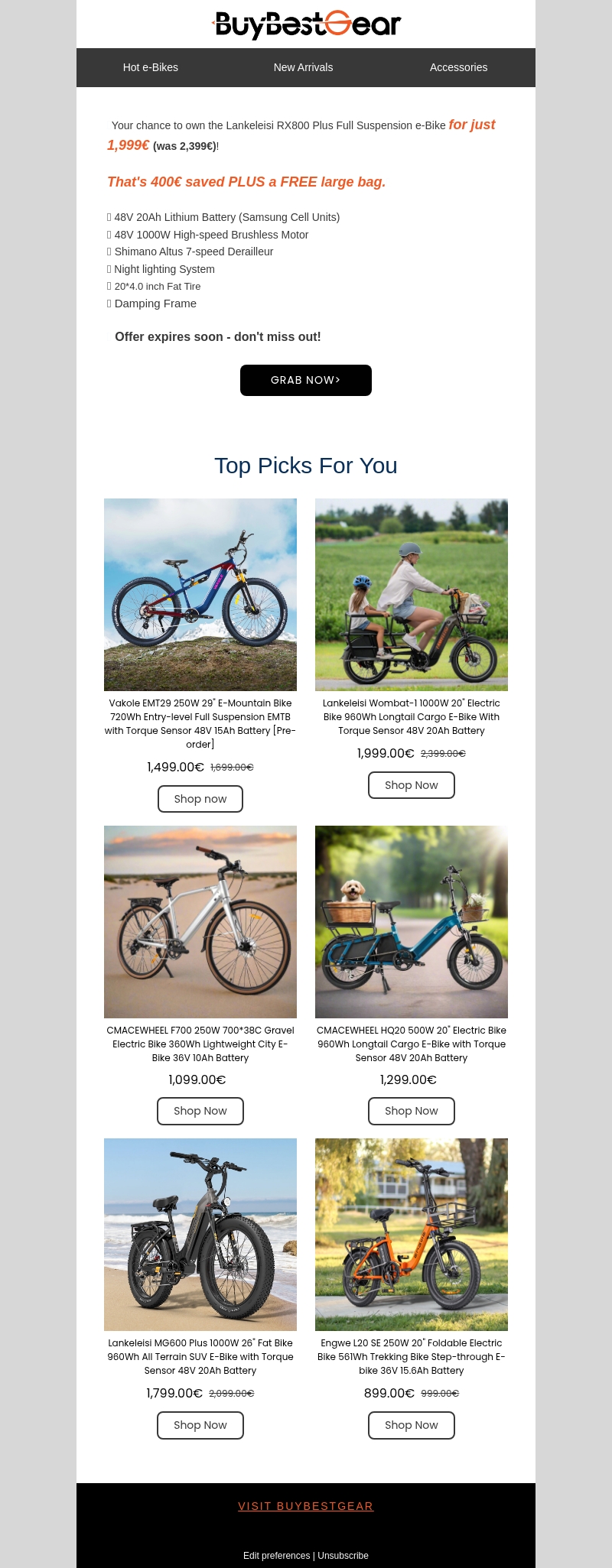View the CMACEWHEEL HQ20 cargo bike image
The width and height of the screenshot is (612, 1568).
pyautogui.click(x=412, y=921)
